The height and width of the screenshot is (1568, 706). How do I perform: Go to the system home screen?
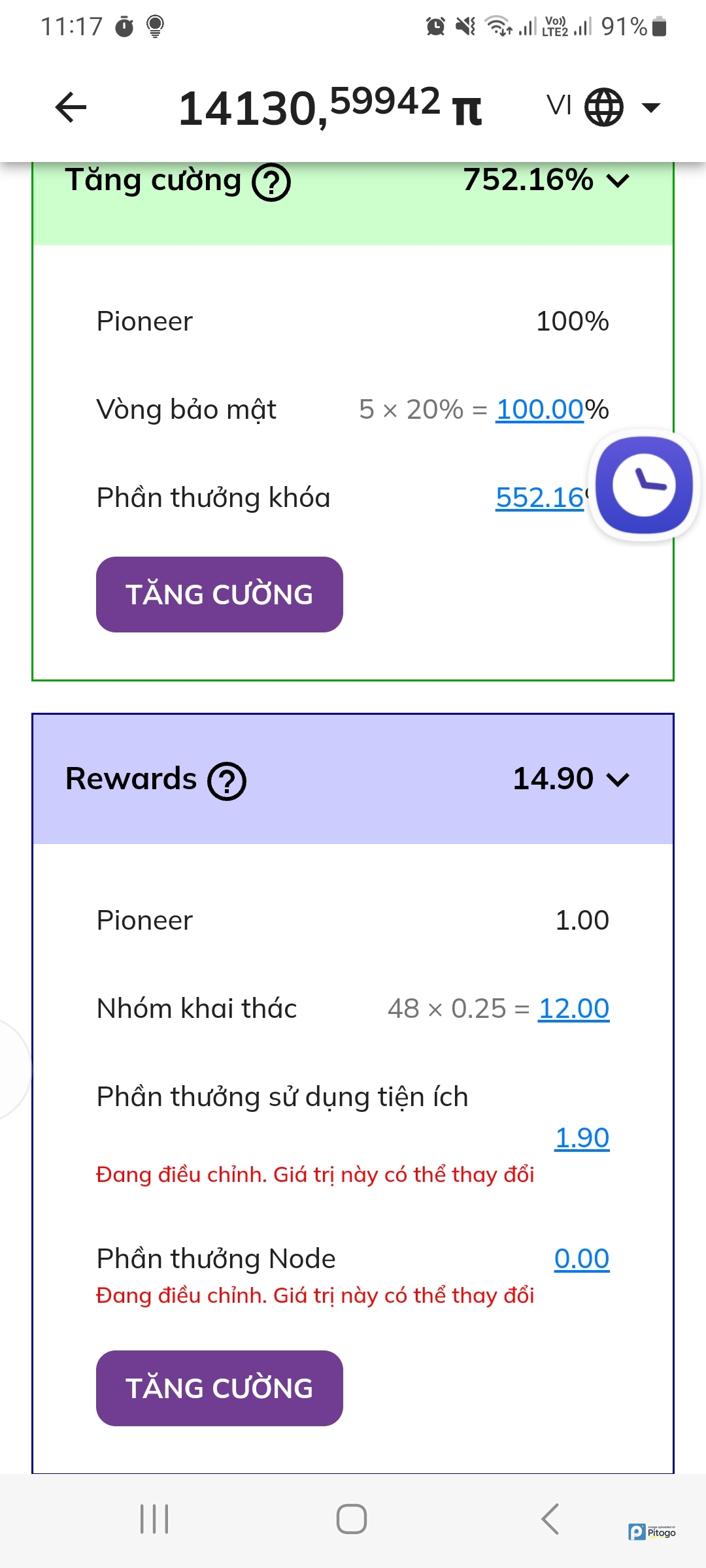[x=352, y=1519]
